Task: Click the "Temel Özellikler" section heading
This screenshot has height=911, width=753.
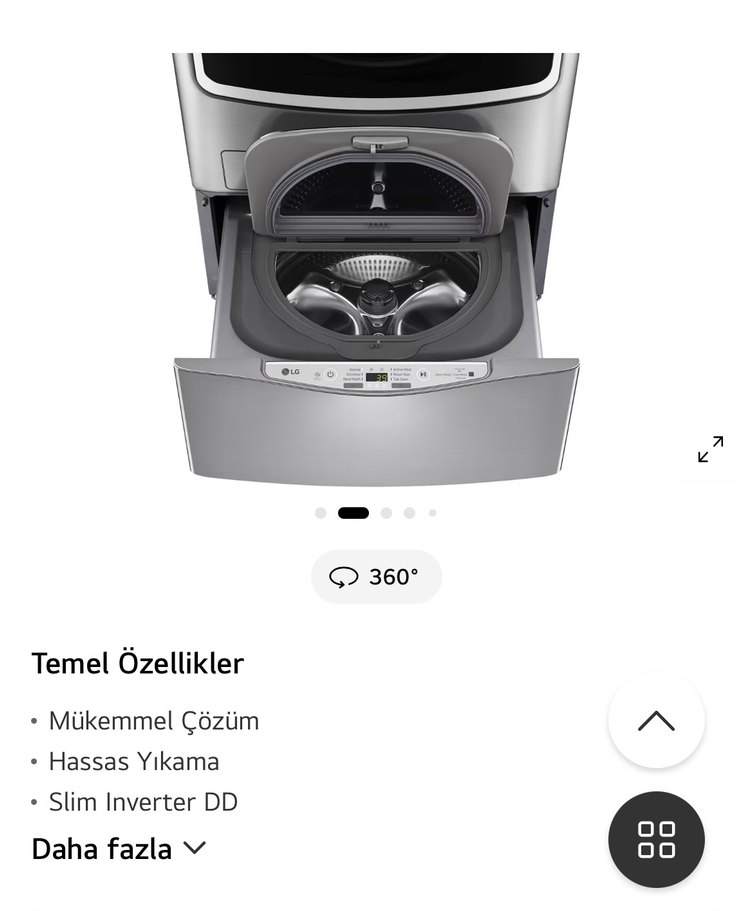Action: 140,661
